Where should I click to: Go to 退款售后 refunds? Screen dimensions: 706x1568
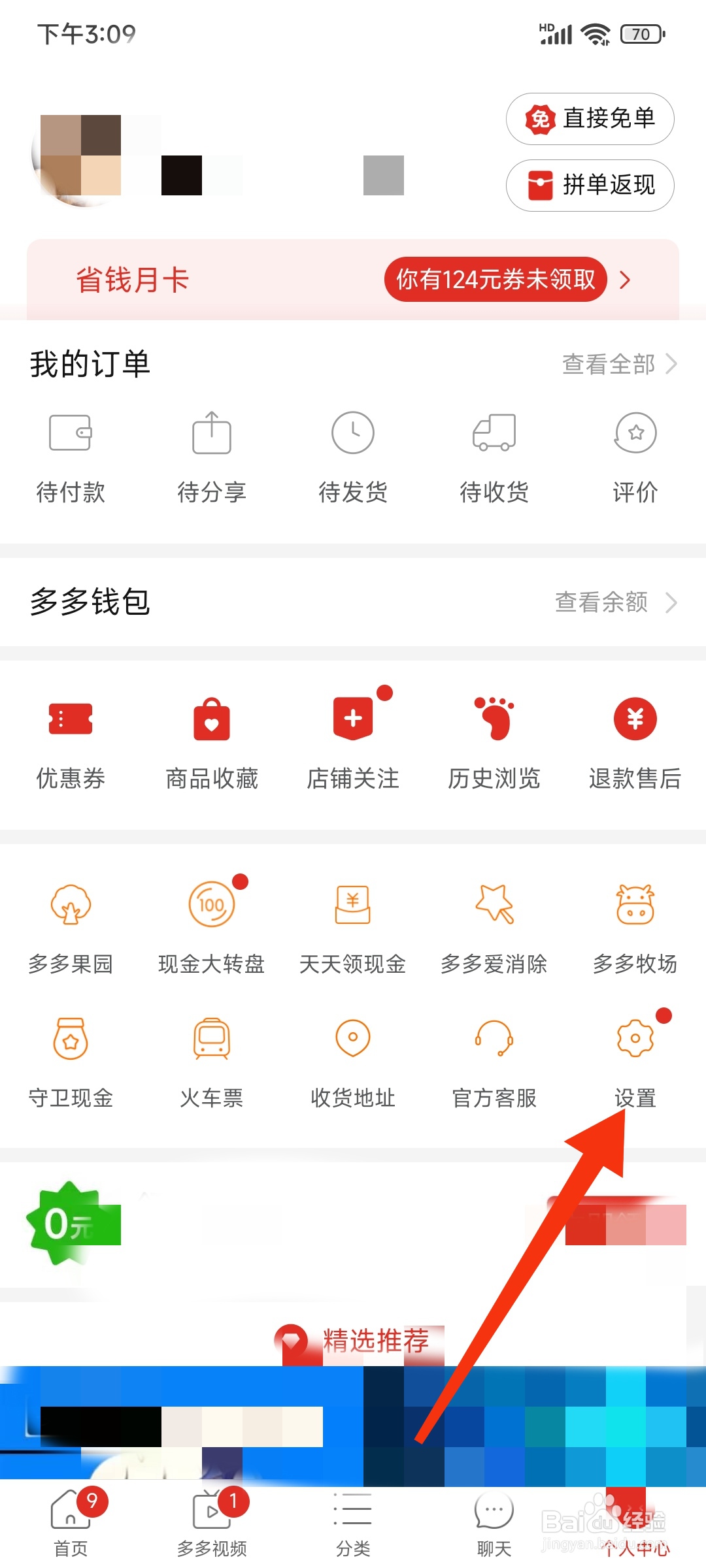coord(635,742)
